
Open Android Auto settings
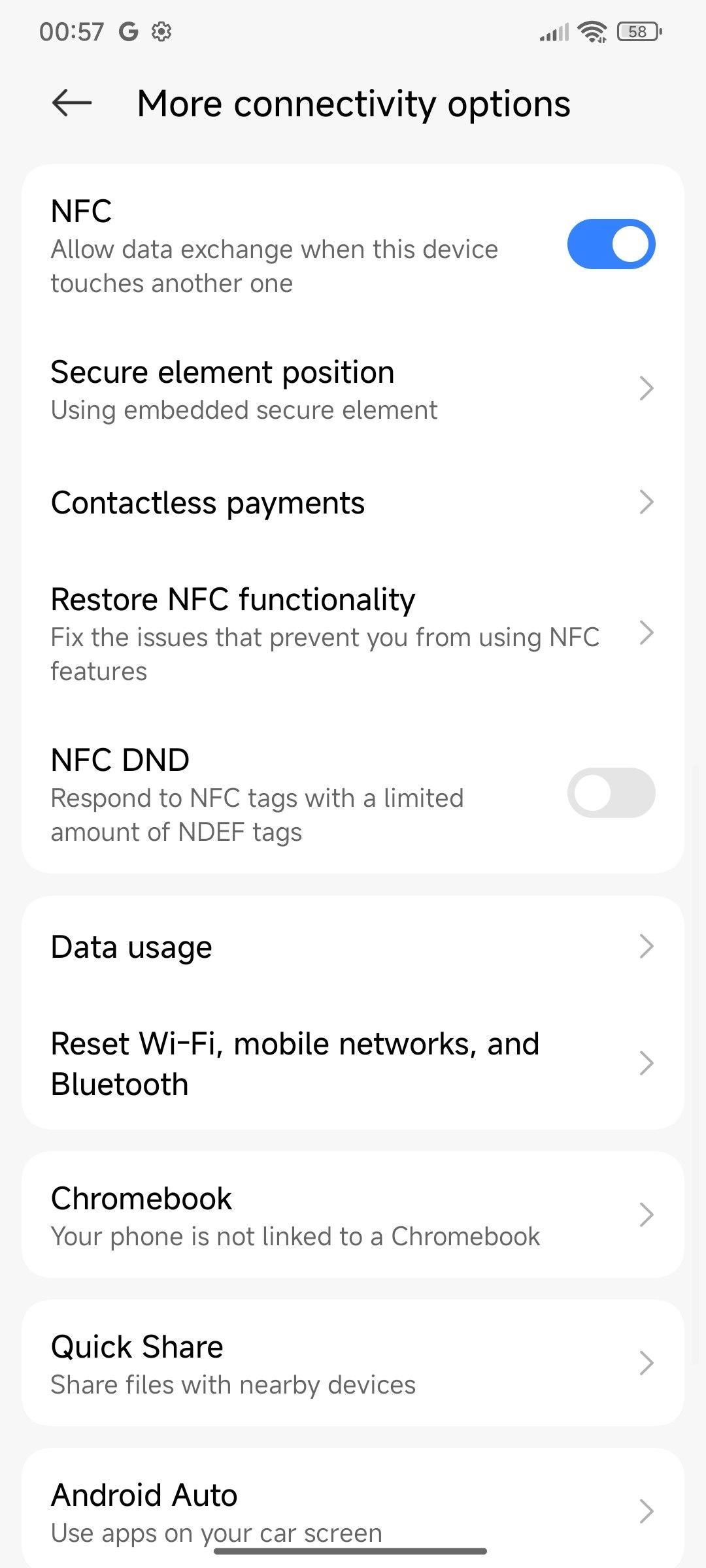point(353,1511)
